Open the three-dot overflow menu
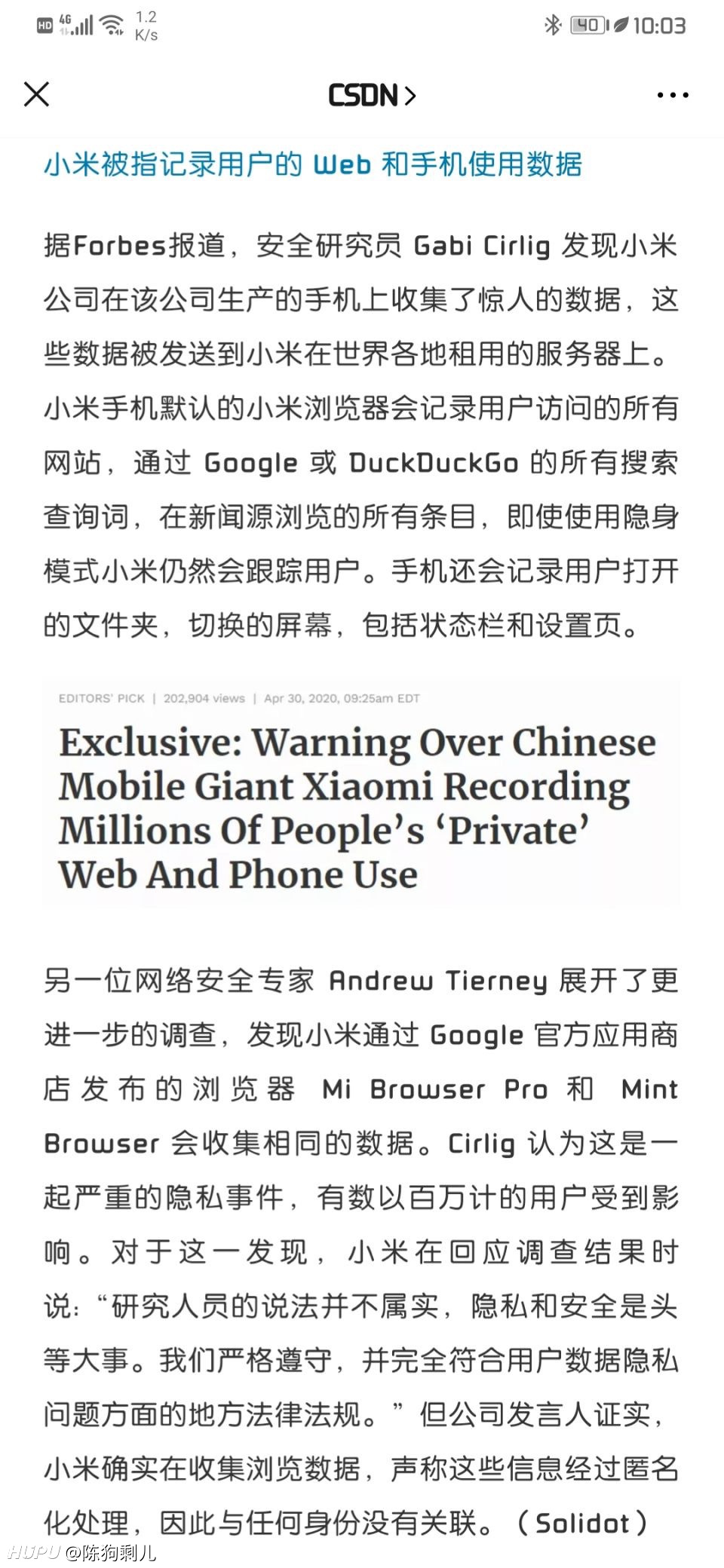 click(x=673, y=95)
